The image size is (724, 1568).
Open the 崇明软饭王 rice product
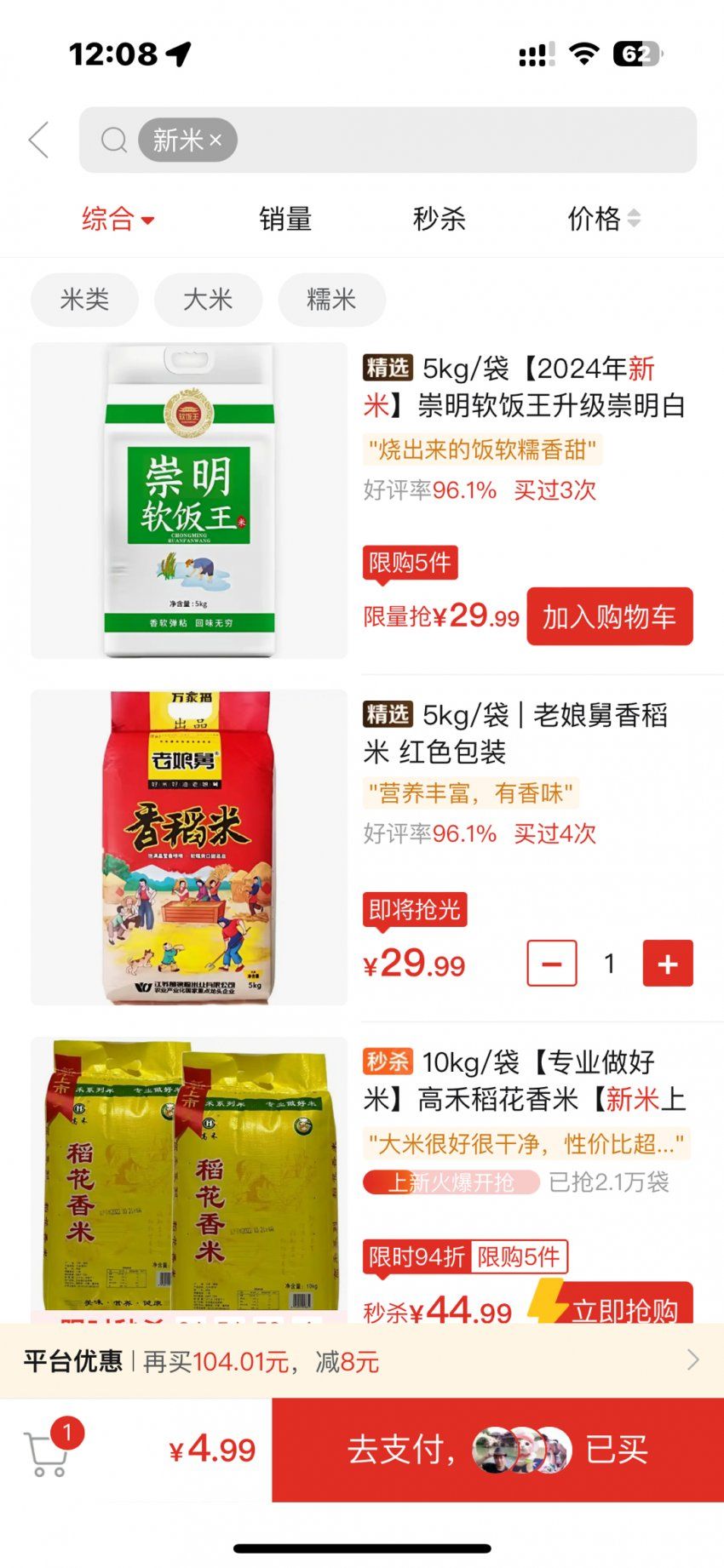(x=189, y=501)
